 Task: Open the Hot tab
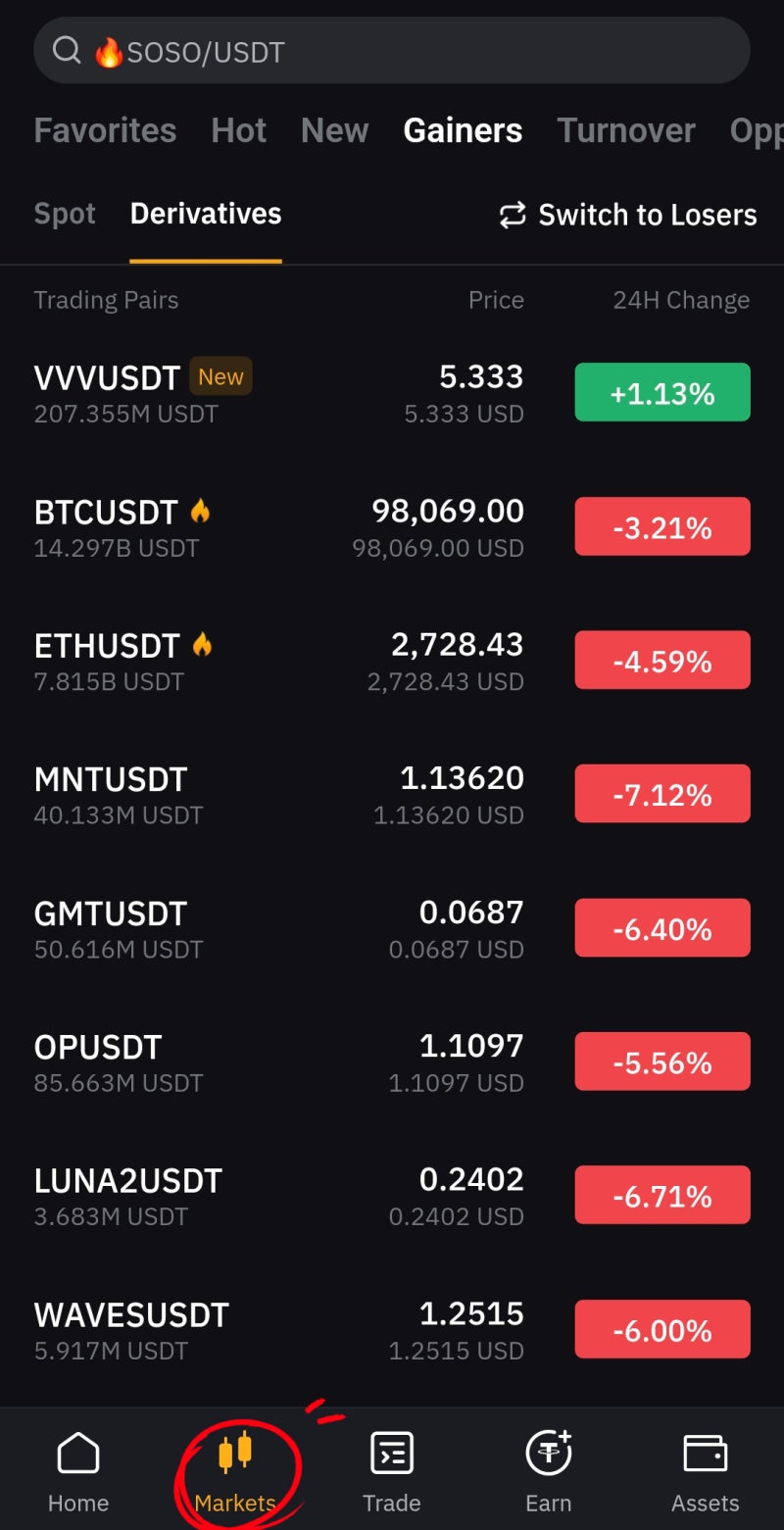click(x=239, y=130)
